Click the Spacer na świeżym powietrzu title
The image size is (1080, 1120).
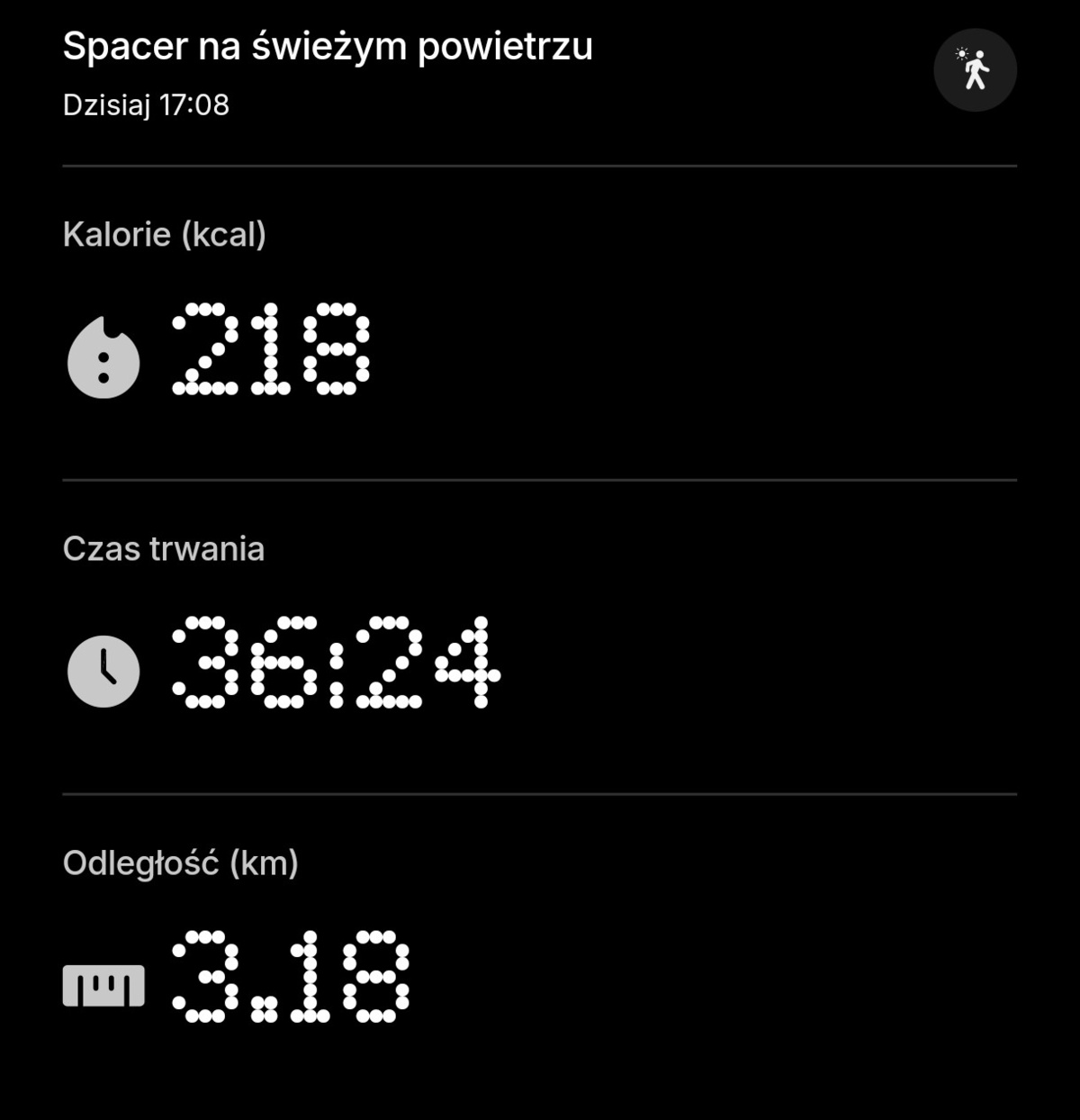pyautogui.click(x=328, y=48)
